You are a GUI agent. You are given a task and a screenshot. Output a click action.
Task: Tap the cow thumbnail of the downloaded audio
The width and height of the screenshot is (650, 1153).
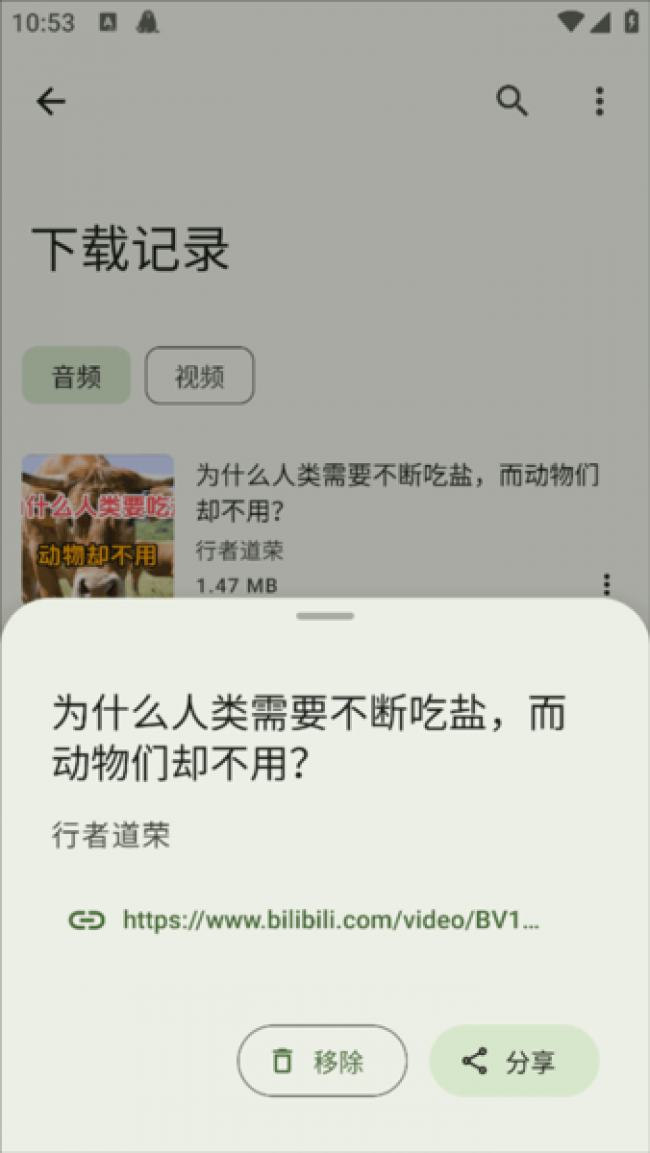coord(98,526)
